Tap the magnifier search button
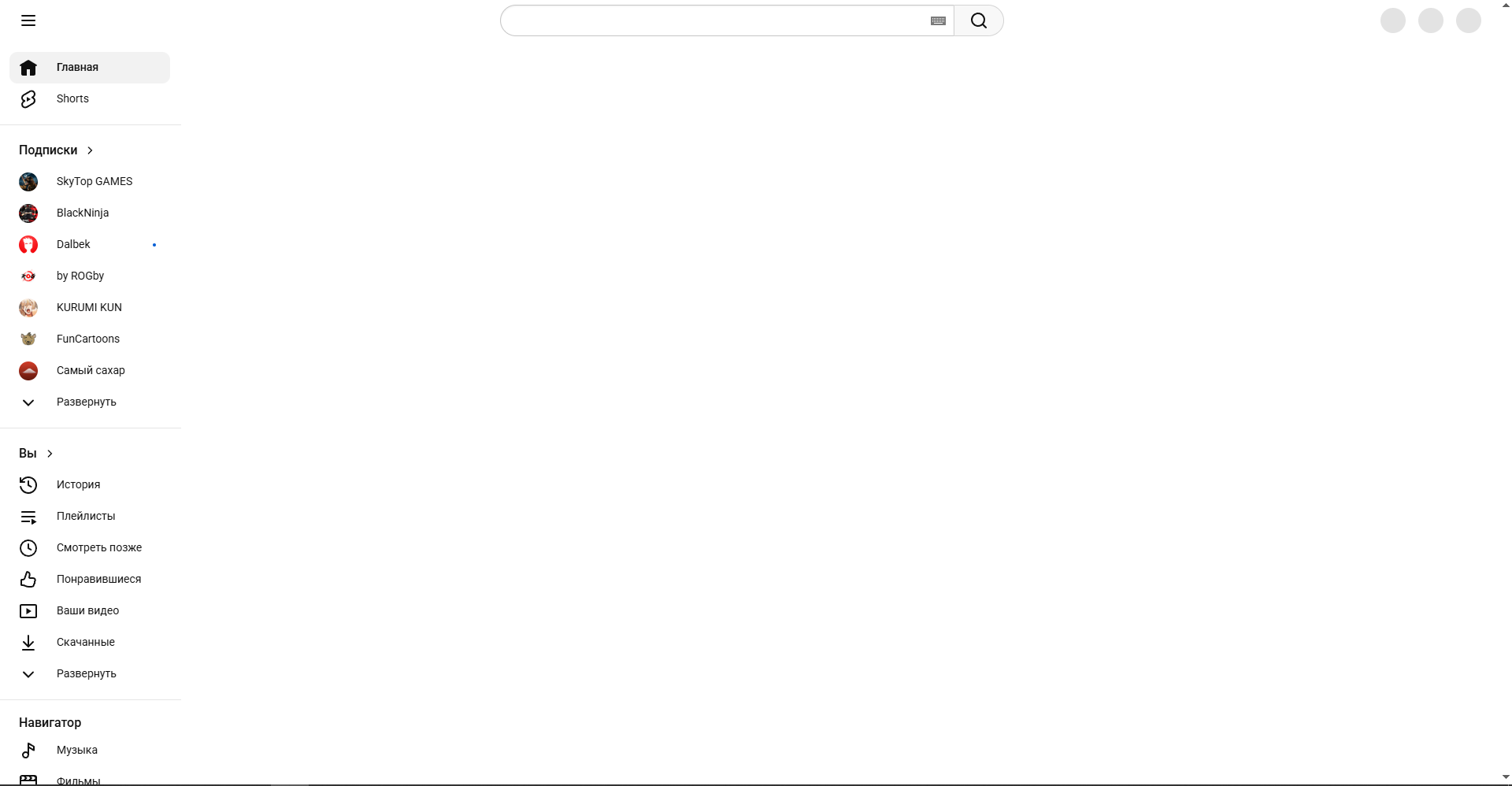The image size is (1512, 786). [x=979, y=20]
